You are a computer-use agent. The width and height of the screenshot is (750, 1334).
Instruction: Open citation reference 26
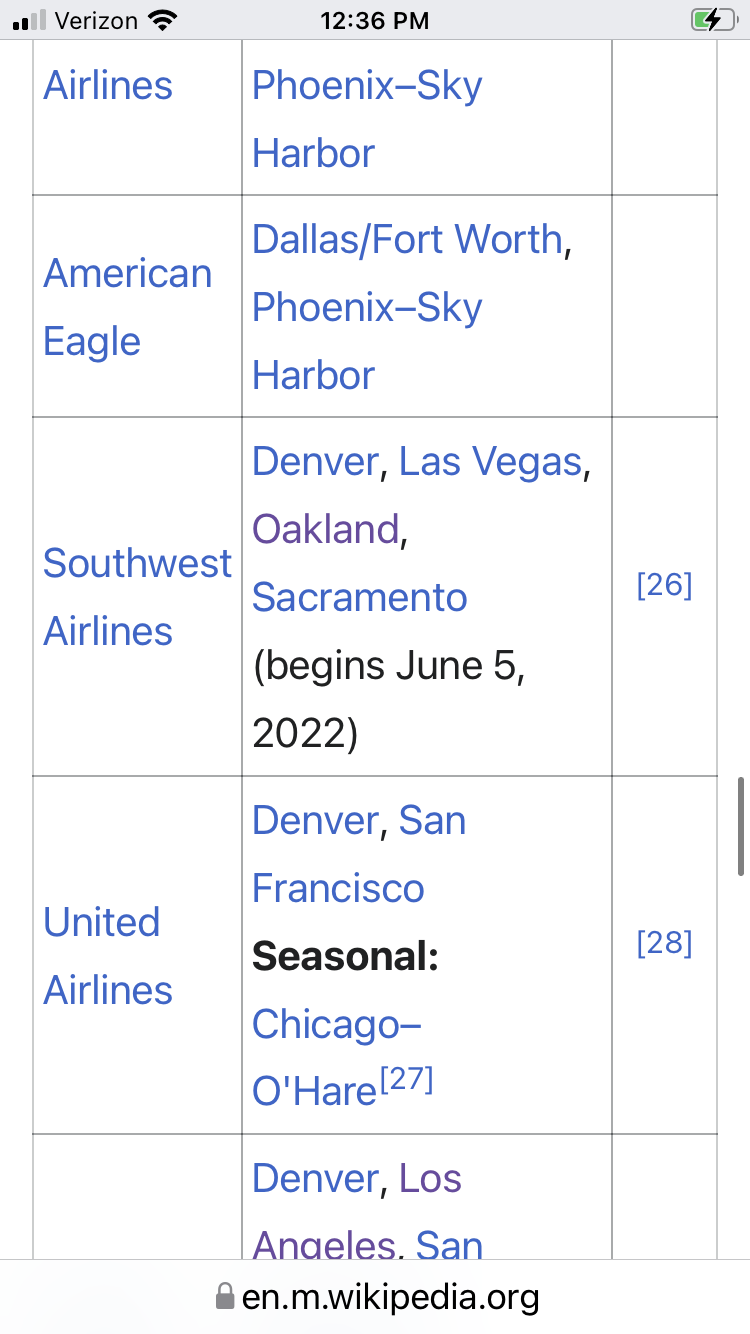(x=664, y=585)
